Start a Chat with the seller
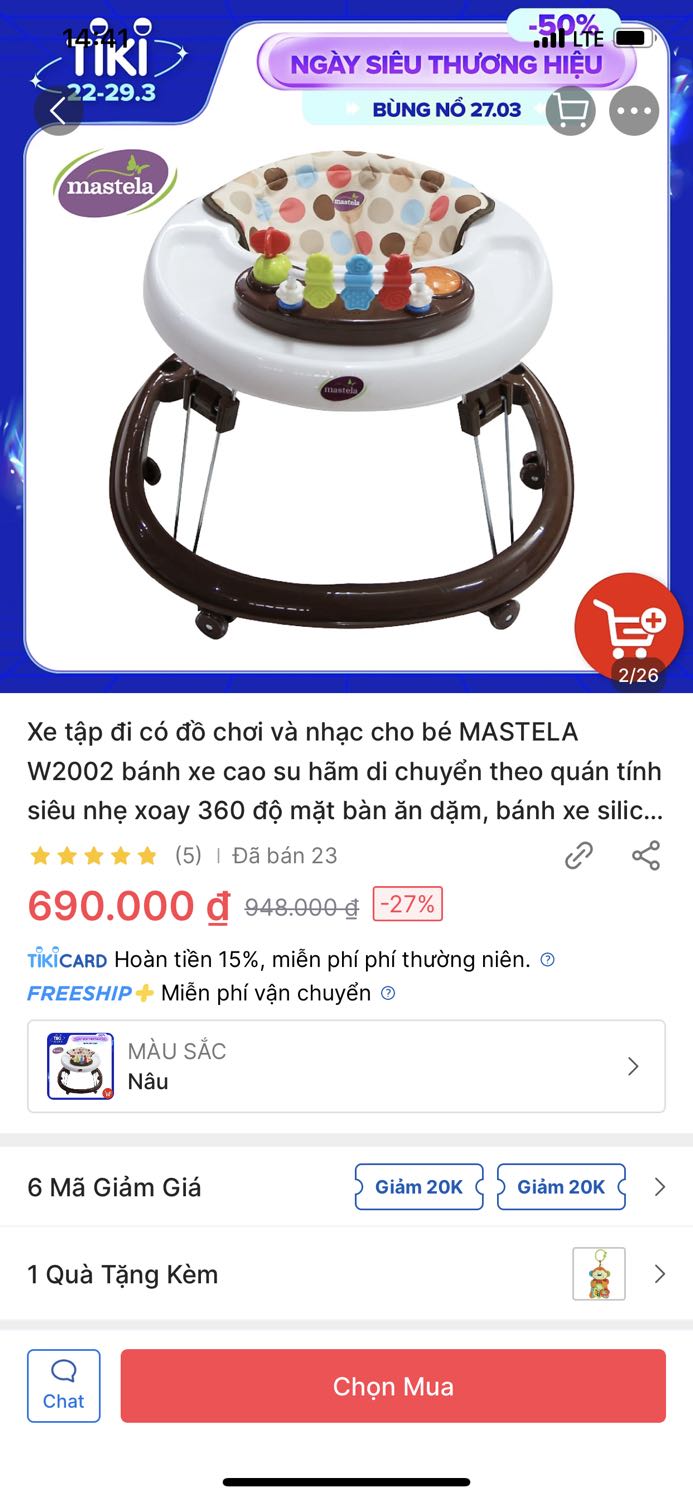Screen dimensions: 693x1500 pyautogui.click(x=64, y=1385)
